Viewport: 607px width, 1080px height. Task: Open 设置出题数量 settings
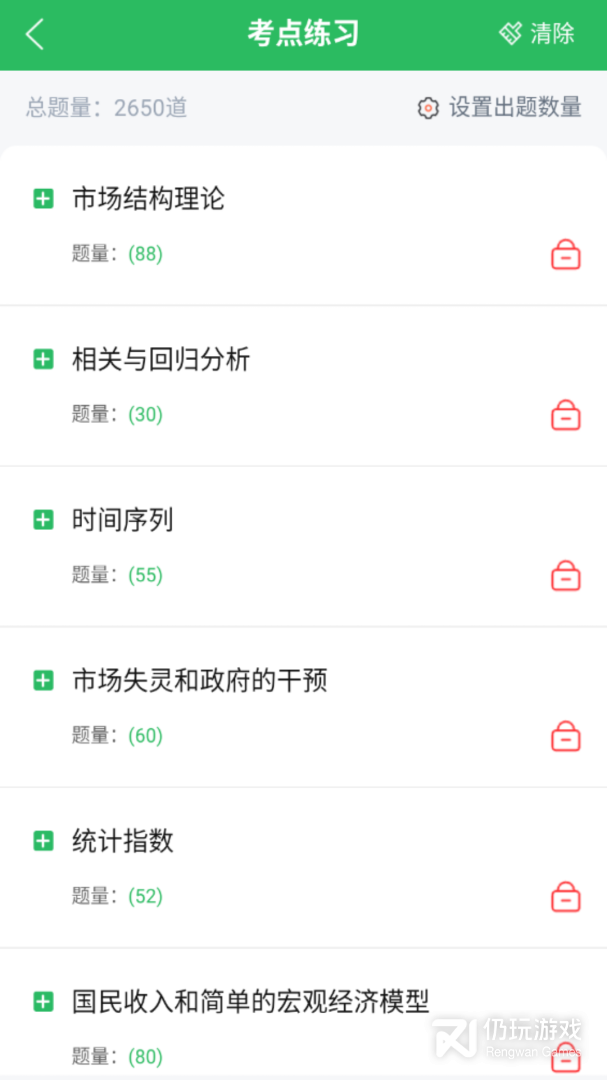(x=500, y=107)
